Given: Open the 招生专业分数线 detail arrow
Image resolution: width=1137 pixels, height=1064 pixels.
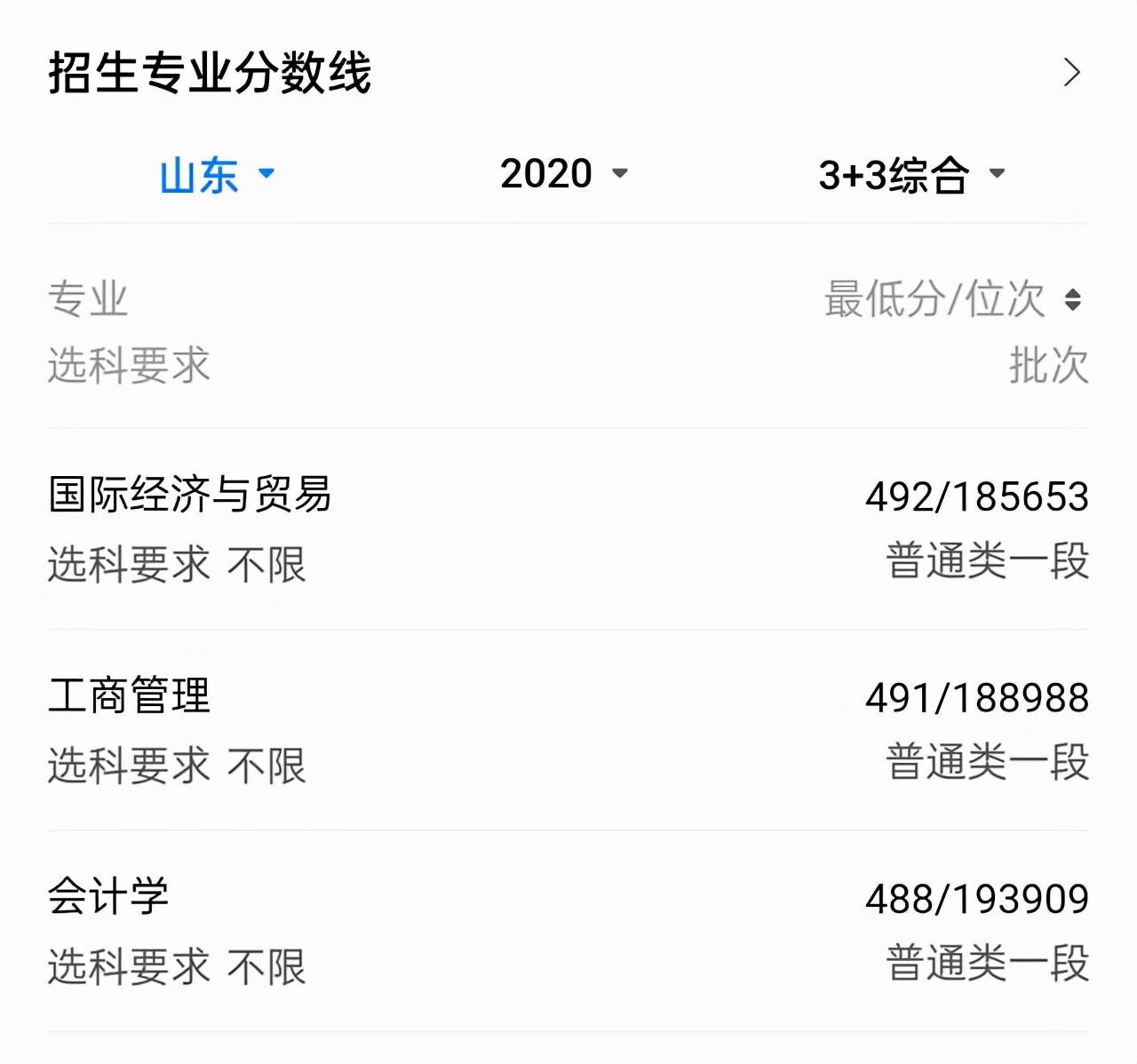Looking at the screenshot, I should coord(1071,72).
